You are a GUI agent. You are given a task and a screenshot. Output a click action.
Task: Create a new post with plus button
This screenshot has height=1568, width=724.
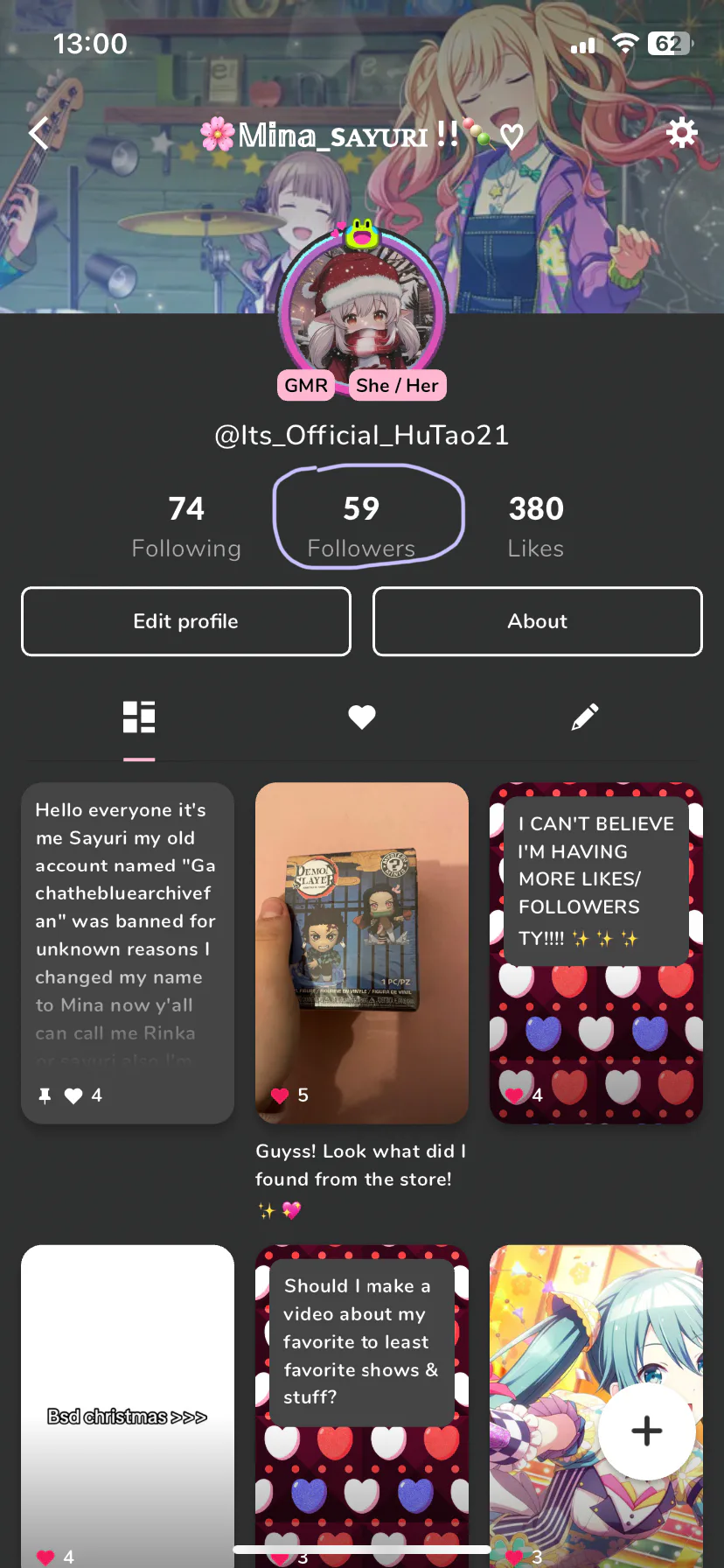pyautogui.click(x=647, y=1431)
